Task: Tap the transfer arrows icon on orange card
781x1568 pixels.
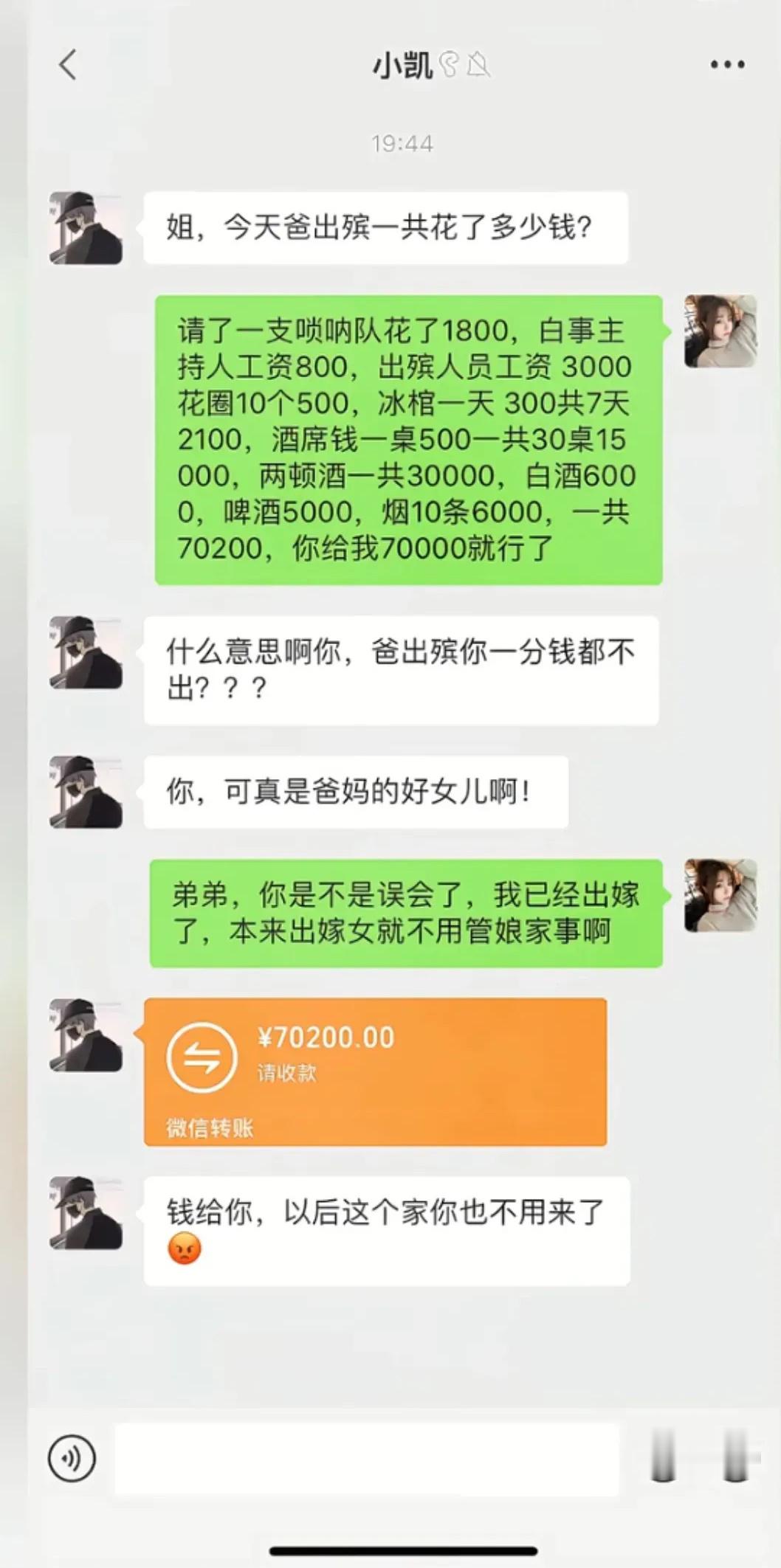Action: 201,1059
